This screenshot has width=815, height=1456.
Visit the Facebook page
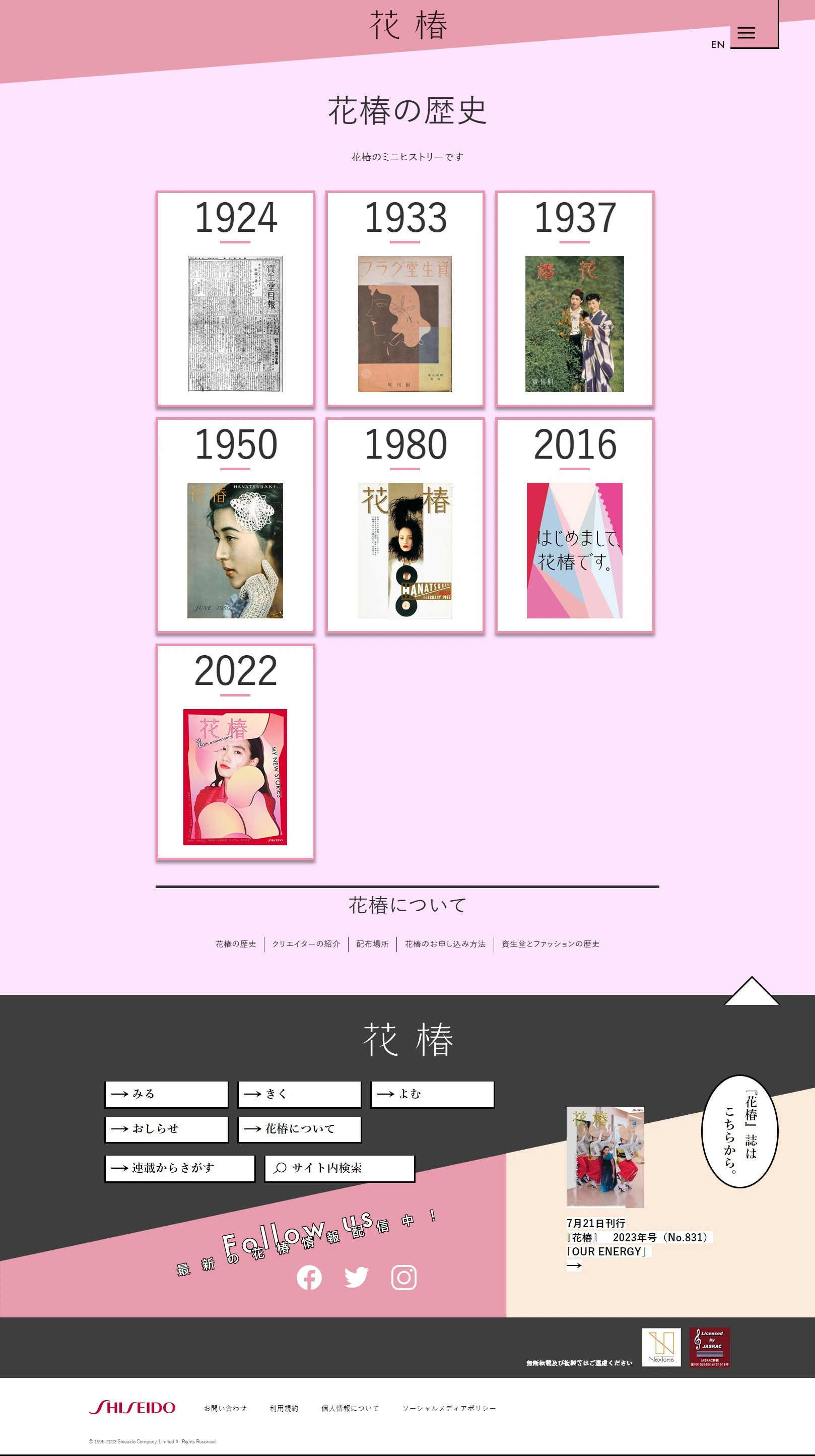pos(309,1278)
